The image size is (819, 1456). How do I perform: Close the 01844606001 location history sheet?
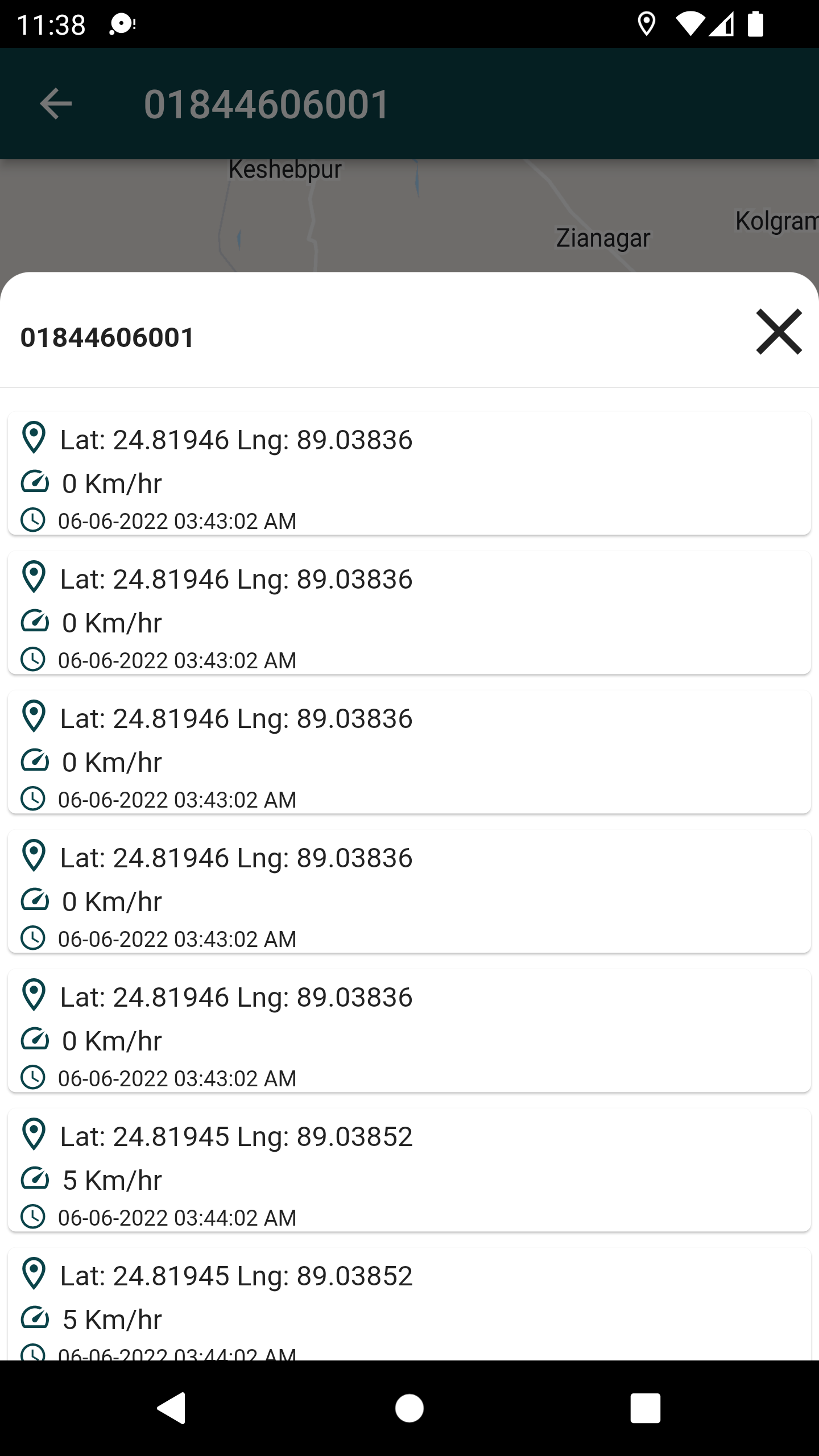[779, 332]
